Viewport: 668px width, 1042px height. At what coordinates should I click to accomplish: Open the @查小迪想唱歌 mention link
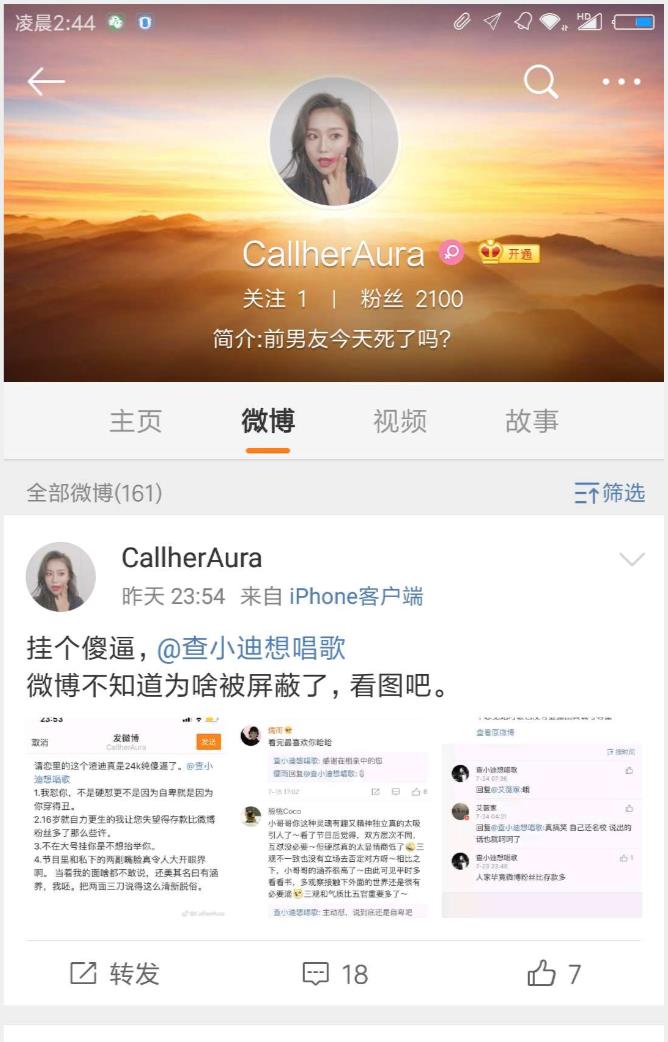(x=252, y=648)
